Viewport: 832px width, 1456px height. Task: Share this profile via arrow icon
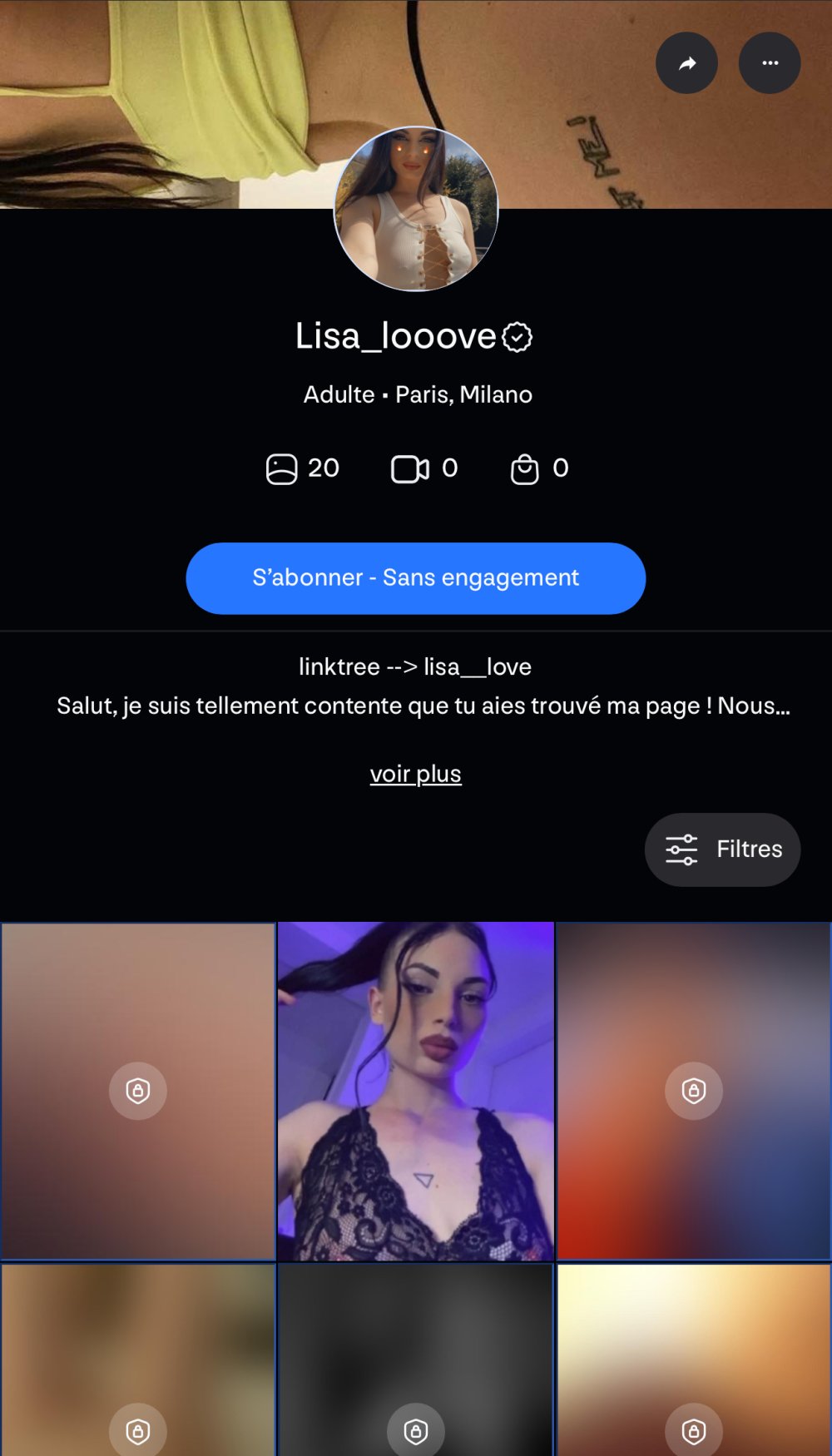click(x=686, y=63)
